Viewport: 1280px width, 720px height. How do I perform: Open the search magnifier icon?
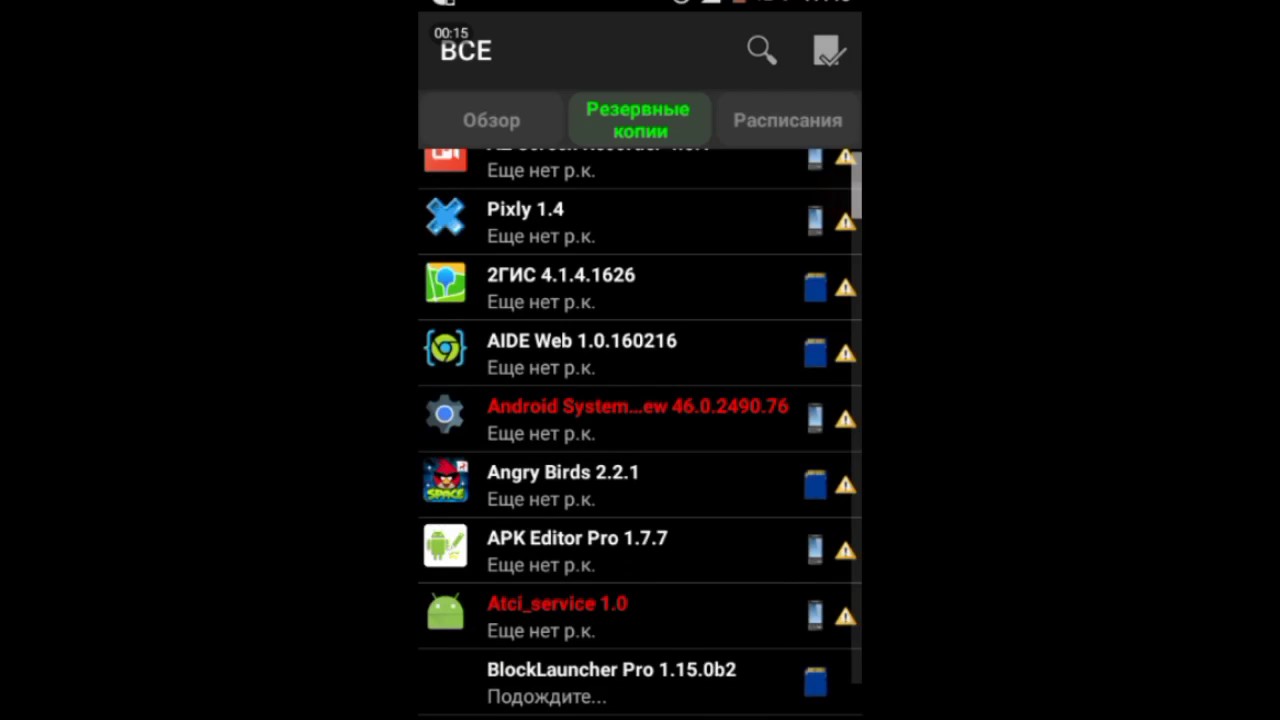point(761,50)
